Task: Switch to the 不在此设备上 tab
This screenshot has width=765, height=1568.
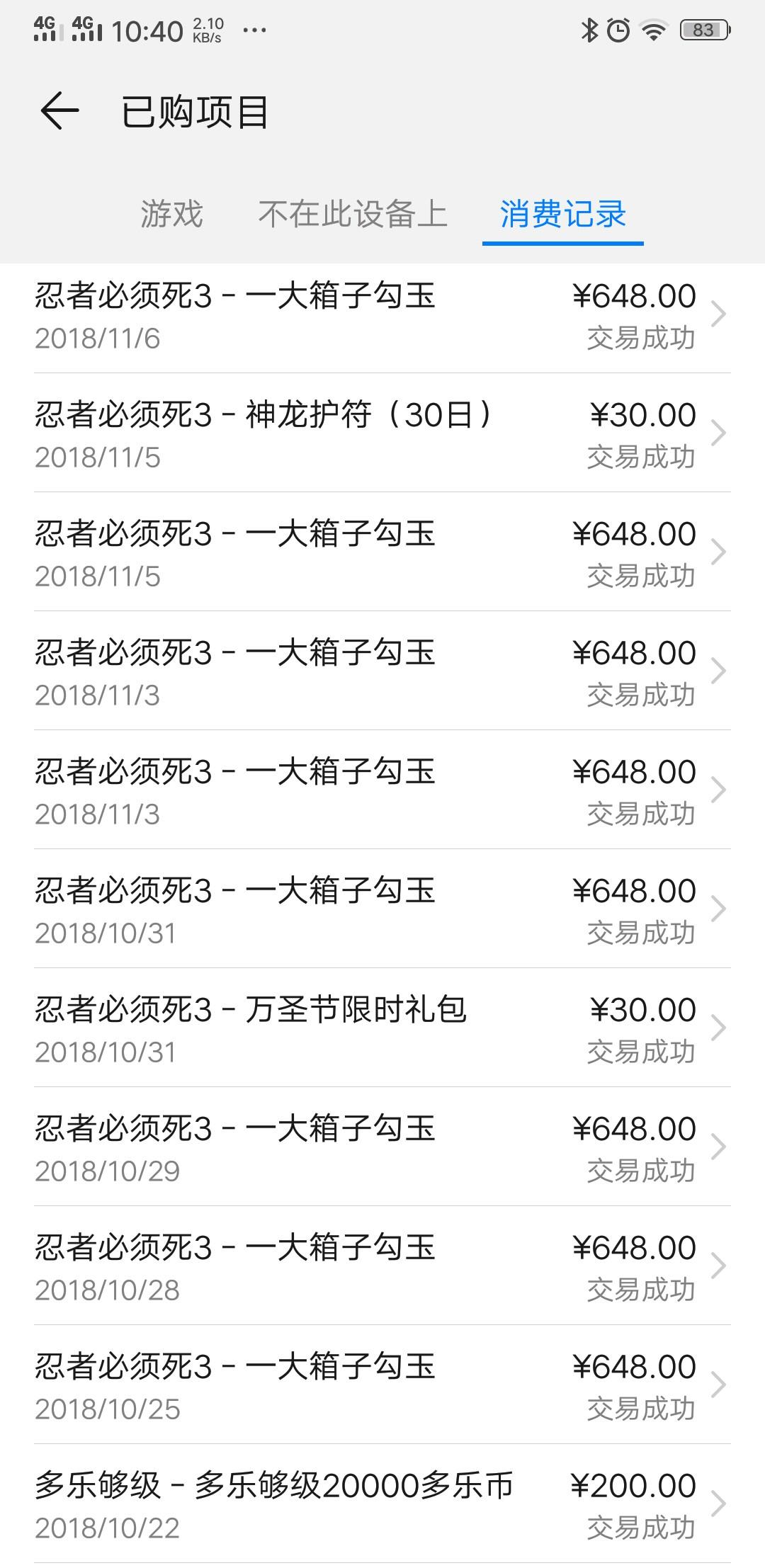Action: (353, 214)
